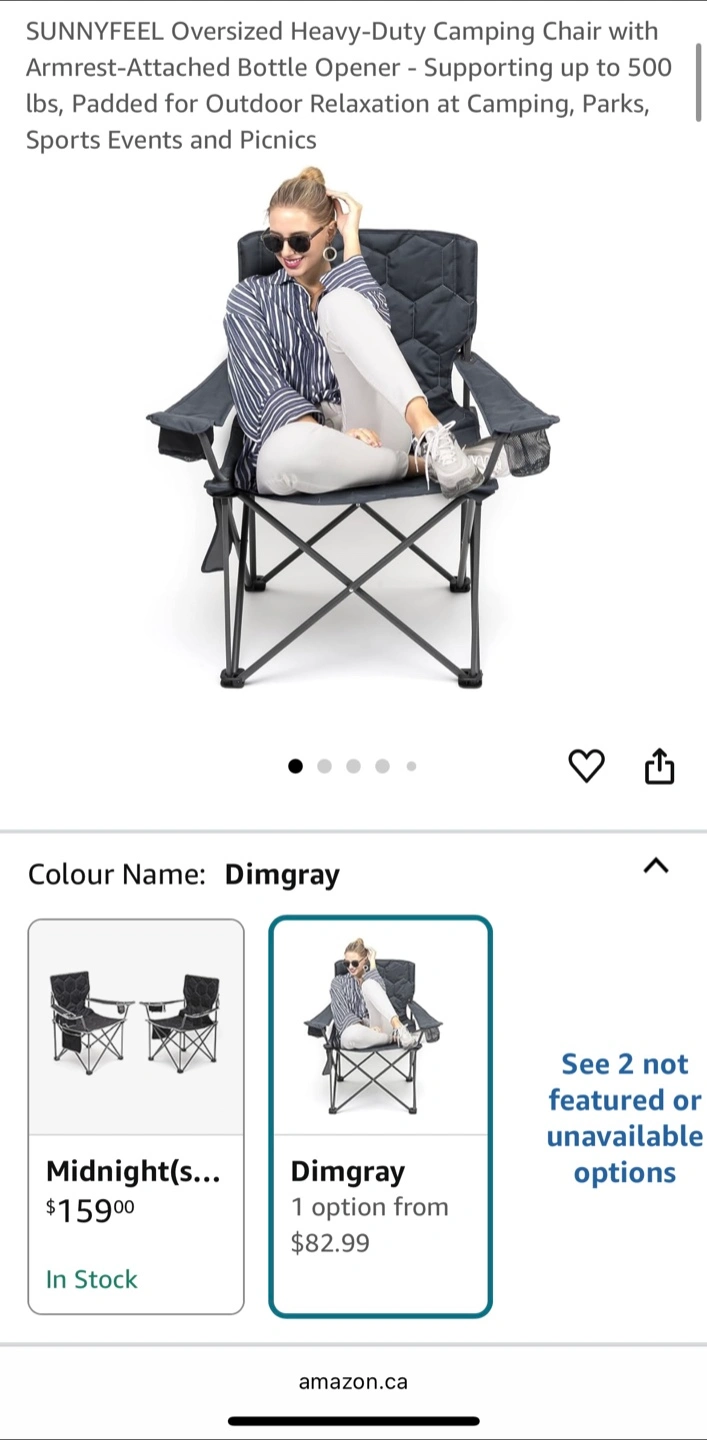Screen dimensions: 707x1440
Task: Jump to the second product image dot
Action: coord(324,766)
